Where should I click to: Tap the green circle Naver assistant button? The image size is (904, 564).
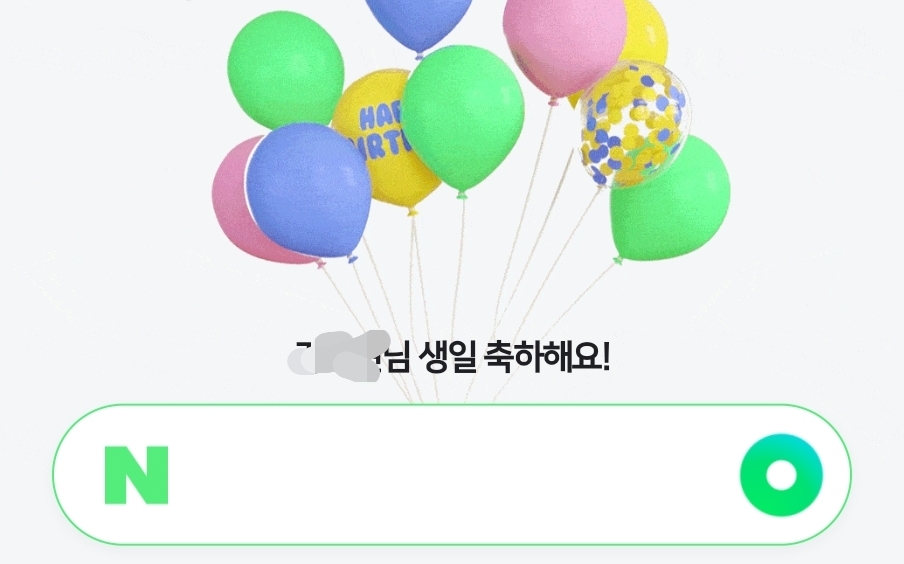[x=781, y=476]
